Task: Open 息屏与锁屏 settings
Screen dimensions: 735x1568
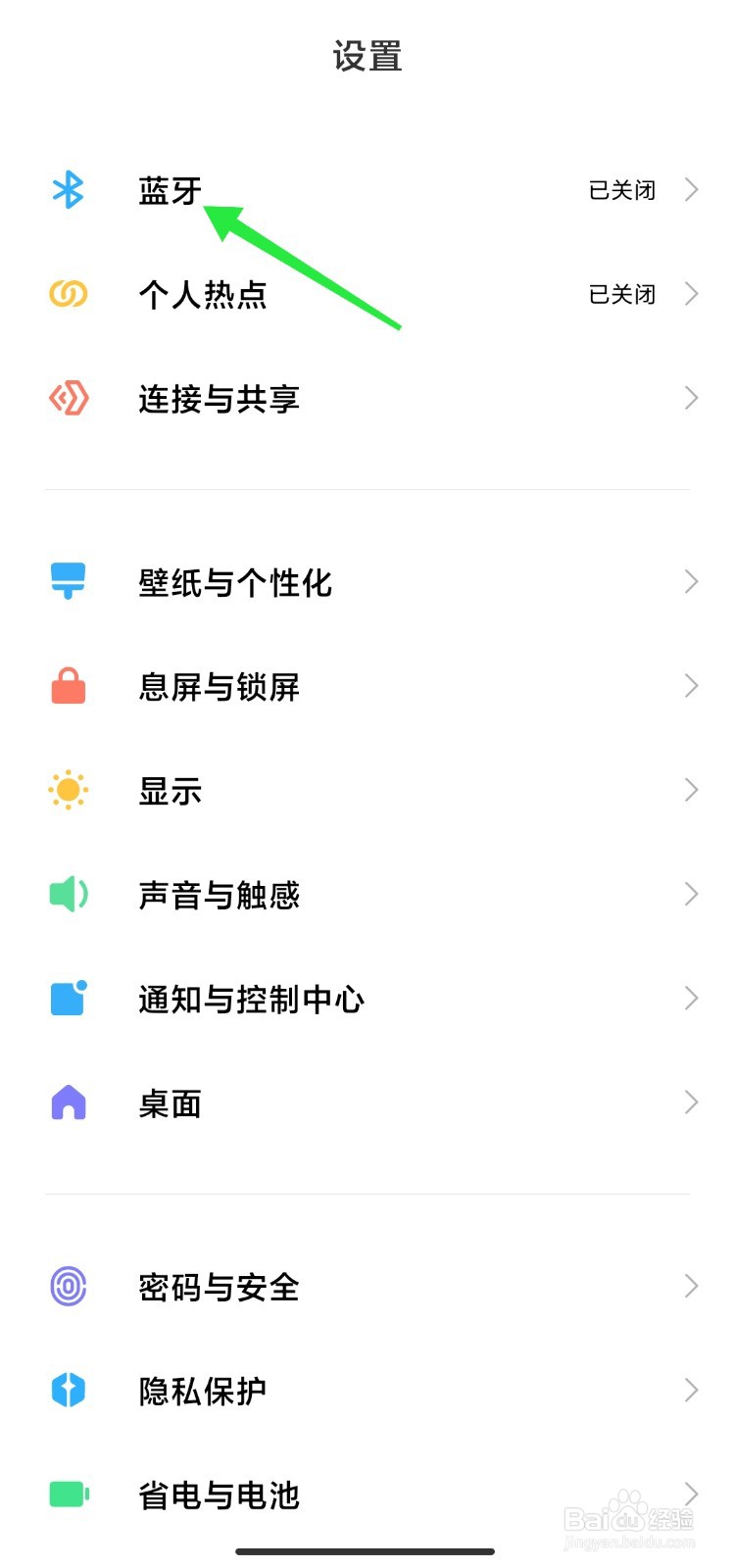Action: (x=367, y=686)
